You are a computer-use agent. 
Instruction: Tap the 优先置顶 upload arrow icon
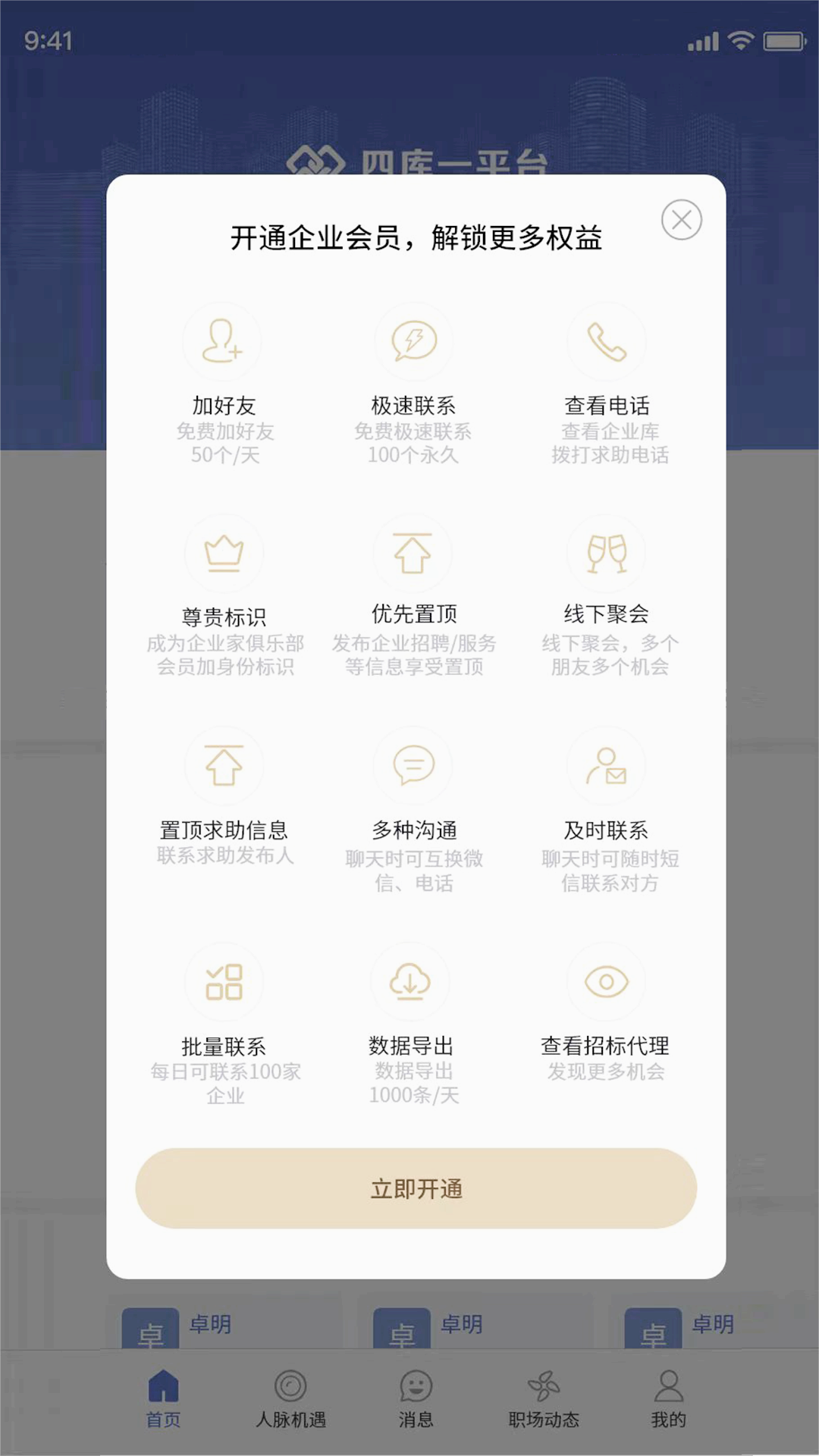pos(414,553)
